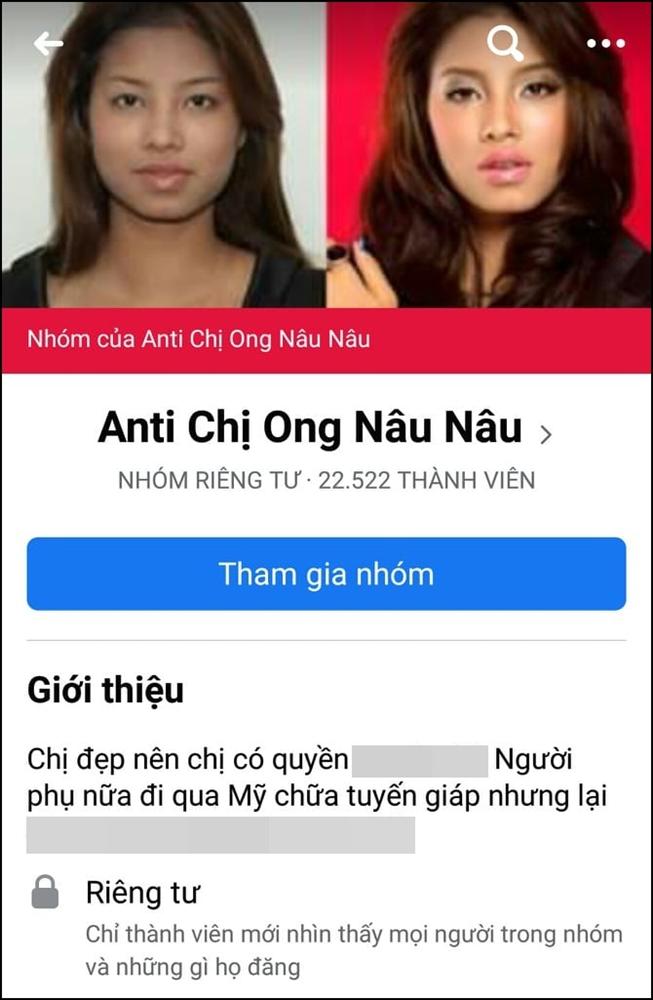653x1000 pixels.
Task: Open the three-dot overflow menu
Action: pos(604,43)
